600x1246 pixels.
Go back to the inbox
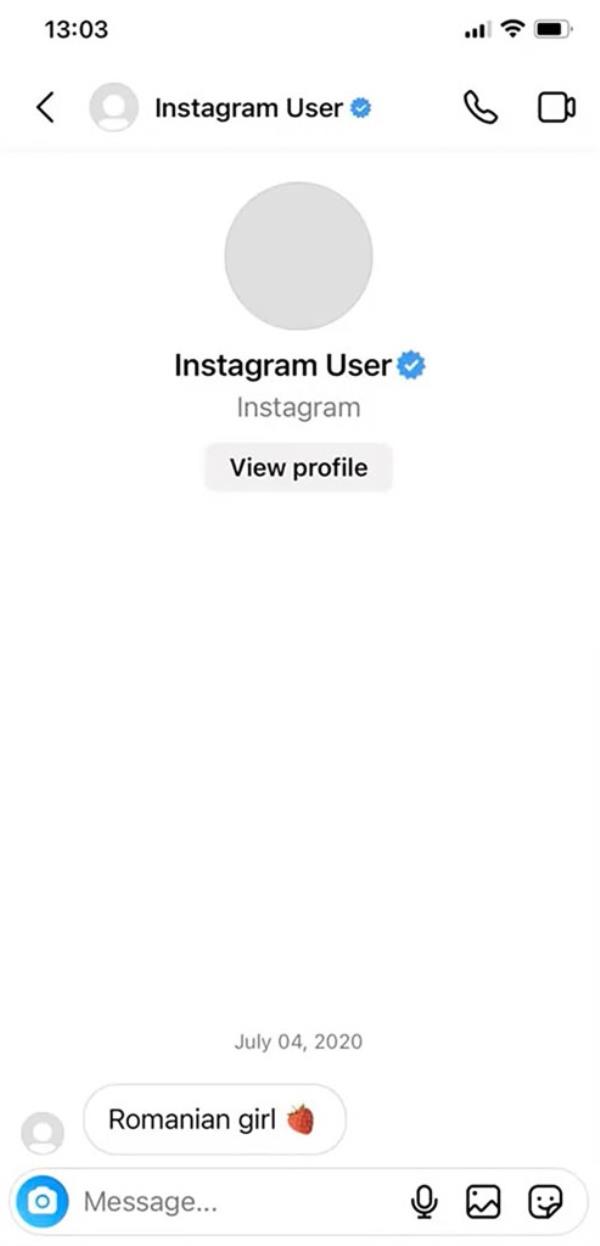click(45, 107)
